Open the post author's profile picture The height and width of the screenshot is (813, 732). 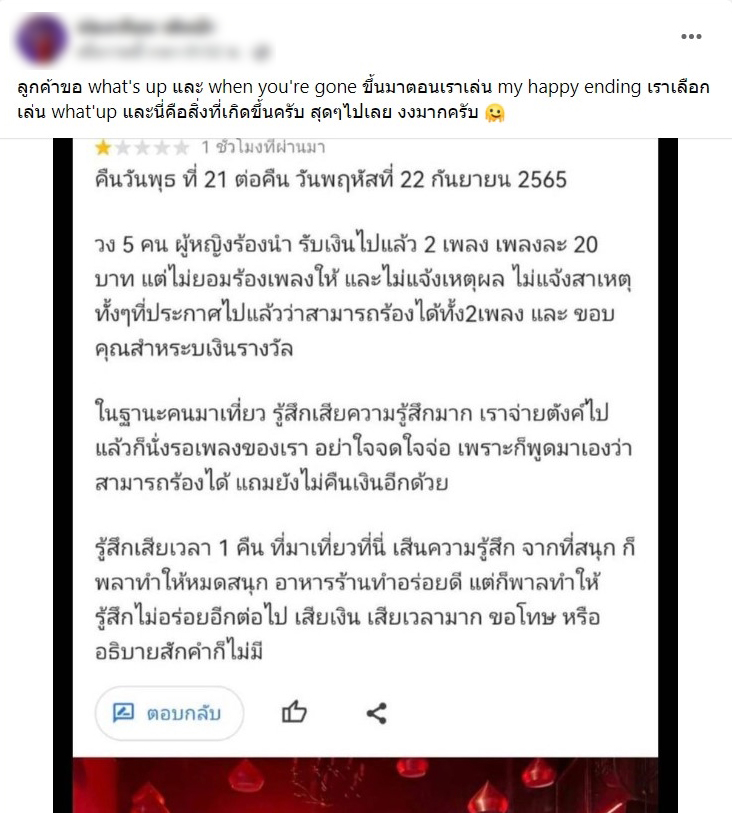(37, 36)
